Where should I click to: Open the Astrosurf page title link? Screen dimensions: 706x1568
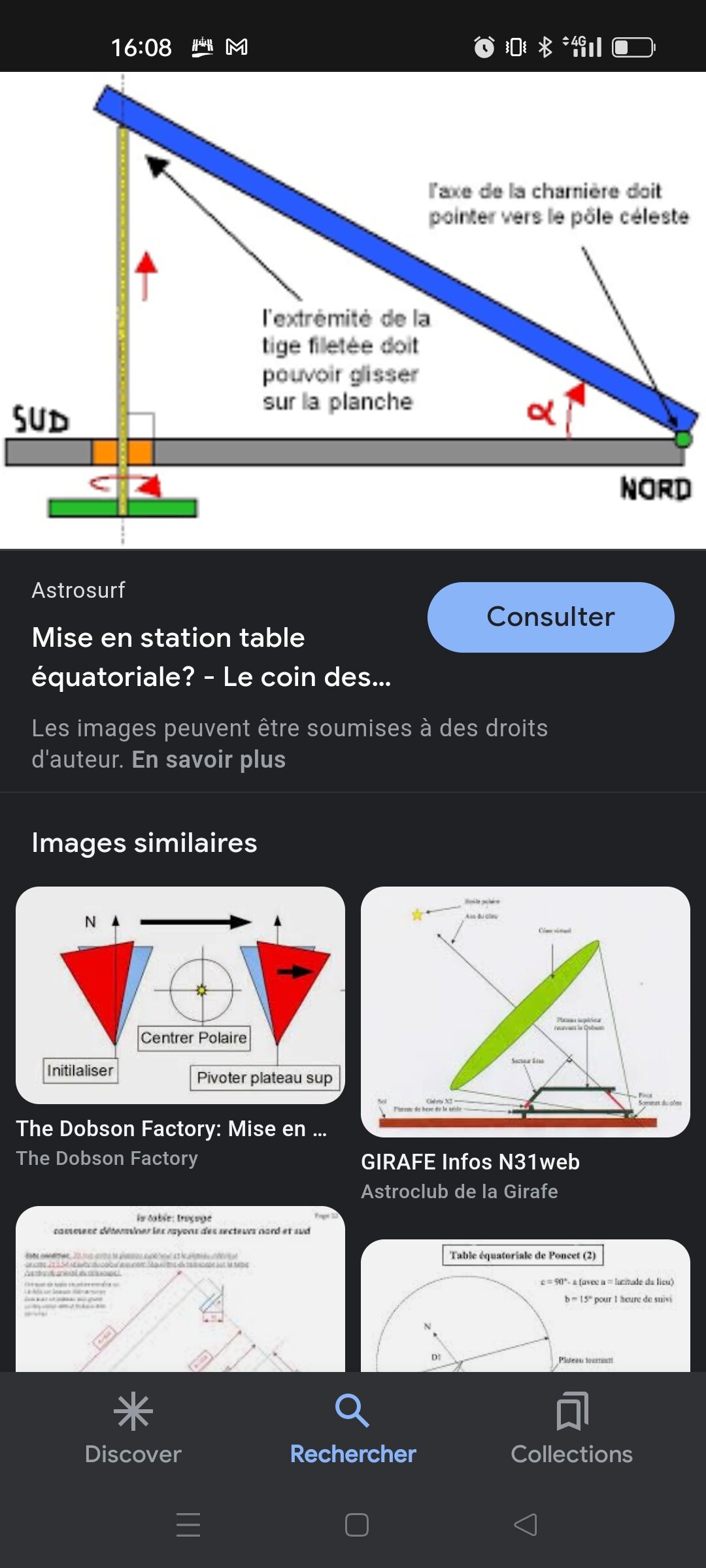click(x=211, y=657)
